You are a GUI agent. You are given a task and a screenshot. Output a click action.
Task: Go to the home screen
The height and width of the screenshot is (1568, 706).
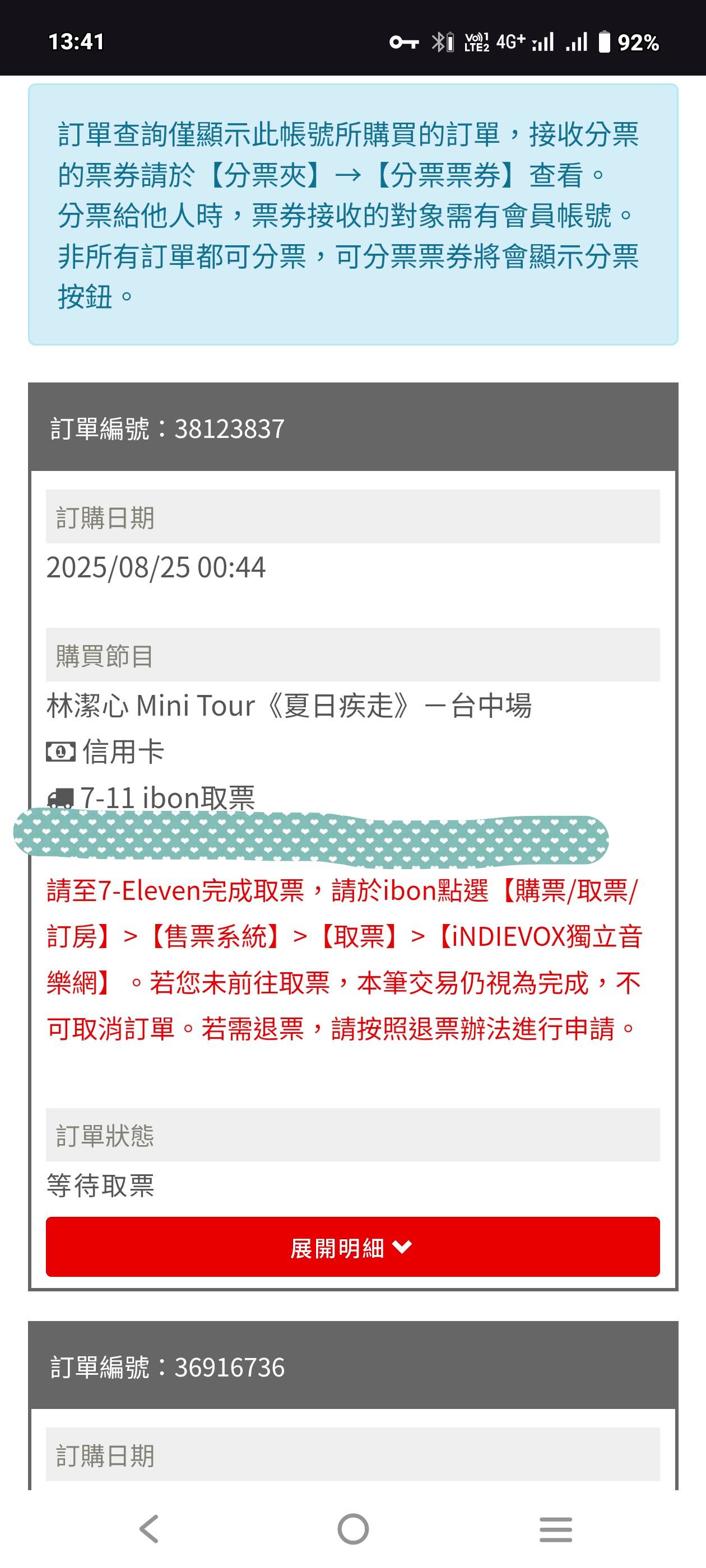352,1528
